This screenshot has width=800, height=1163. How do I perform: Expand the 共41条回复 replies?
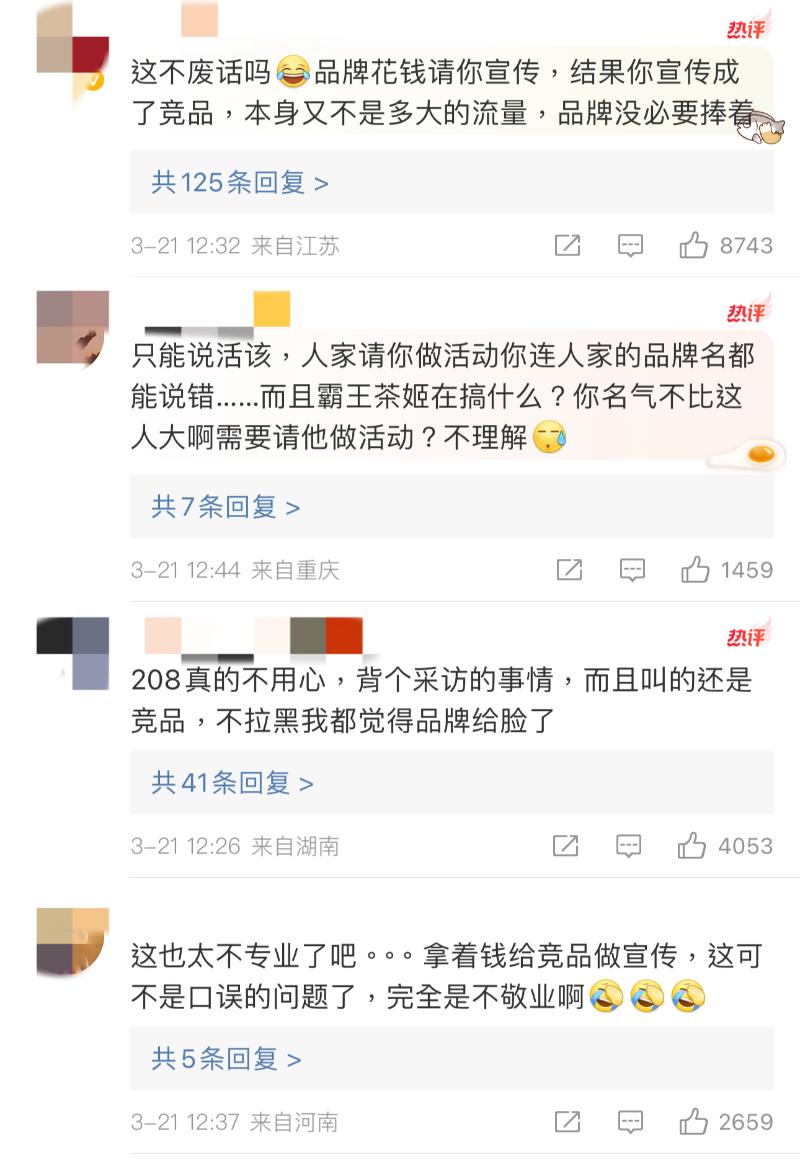pos(233,783)
